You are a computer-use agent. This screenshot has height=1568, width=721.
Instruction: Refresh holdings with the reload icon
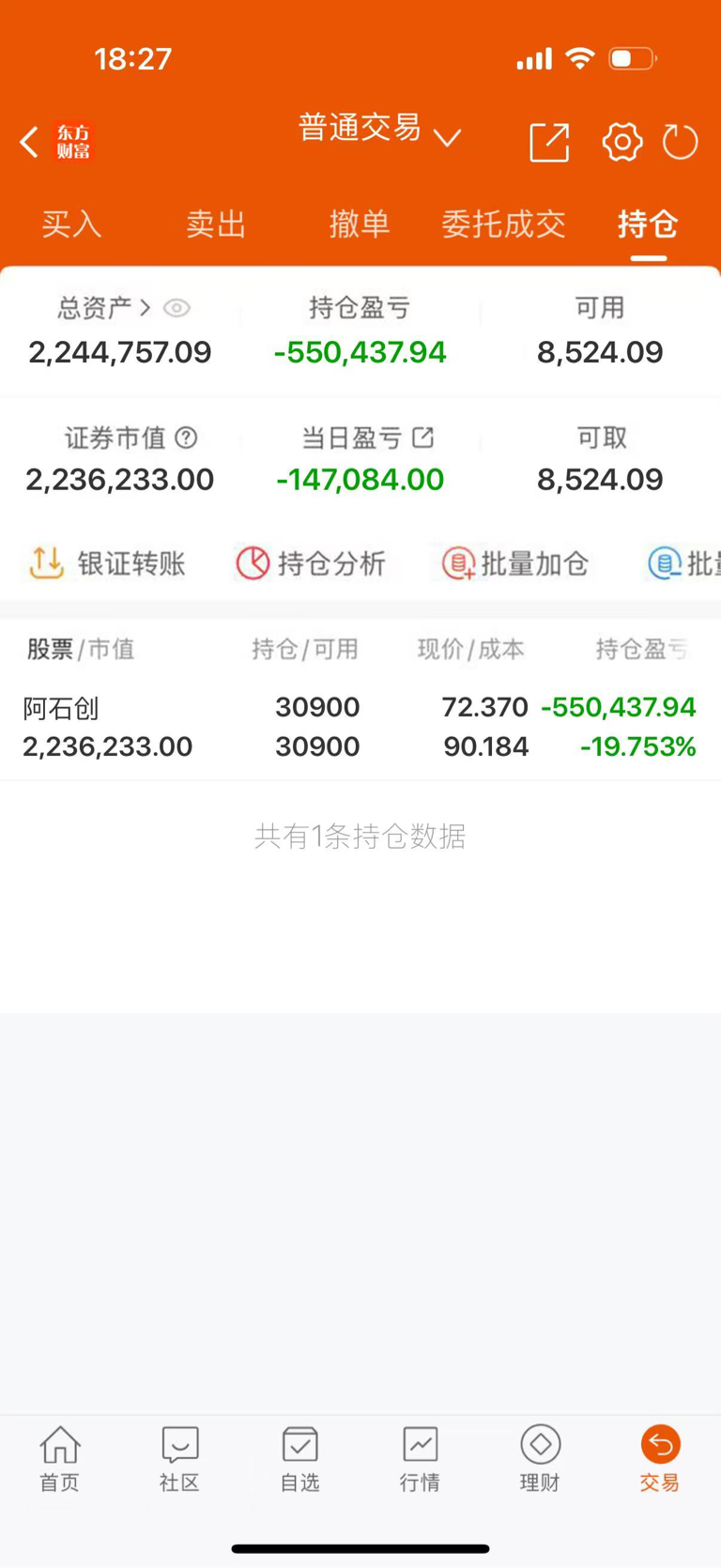tap(681, 143)
